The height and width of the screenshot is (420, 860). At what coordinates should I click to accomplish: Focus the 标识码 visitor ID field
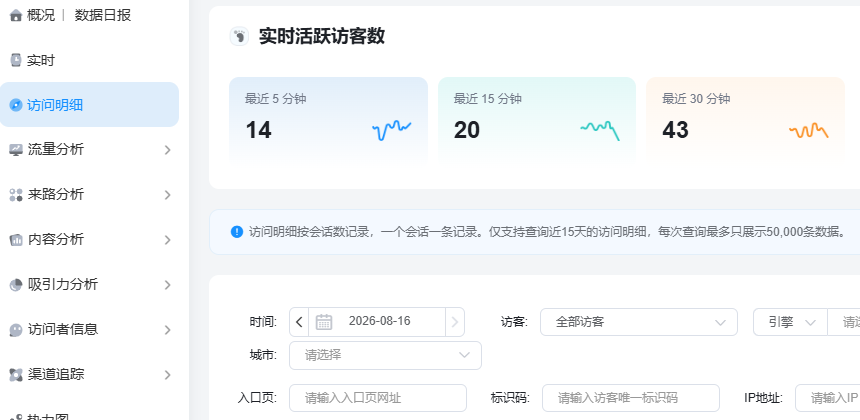(631, 398)
